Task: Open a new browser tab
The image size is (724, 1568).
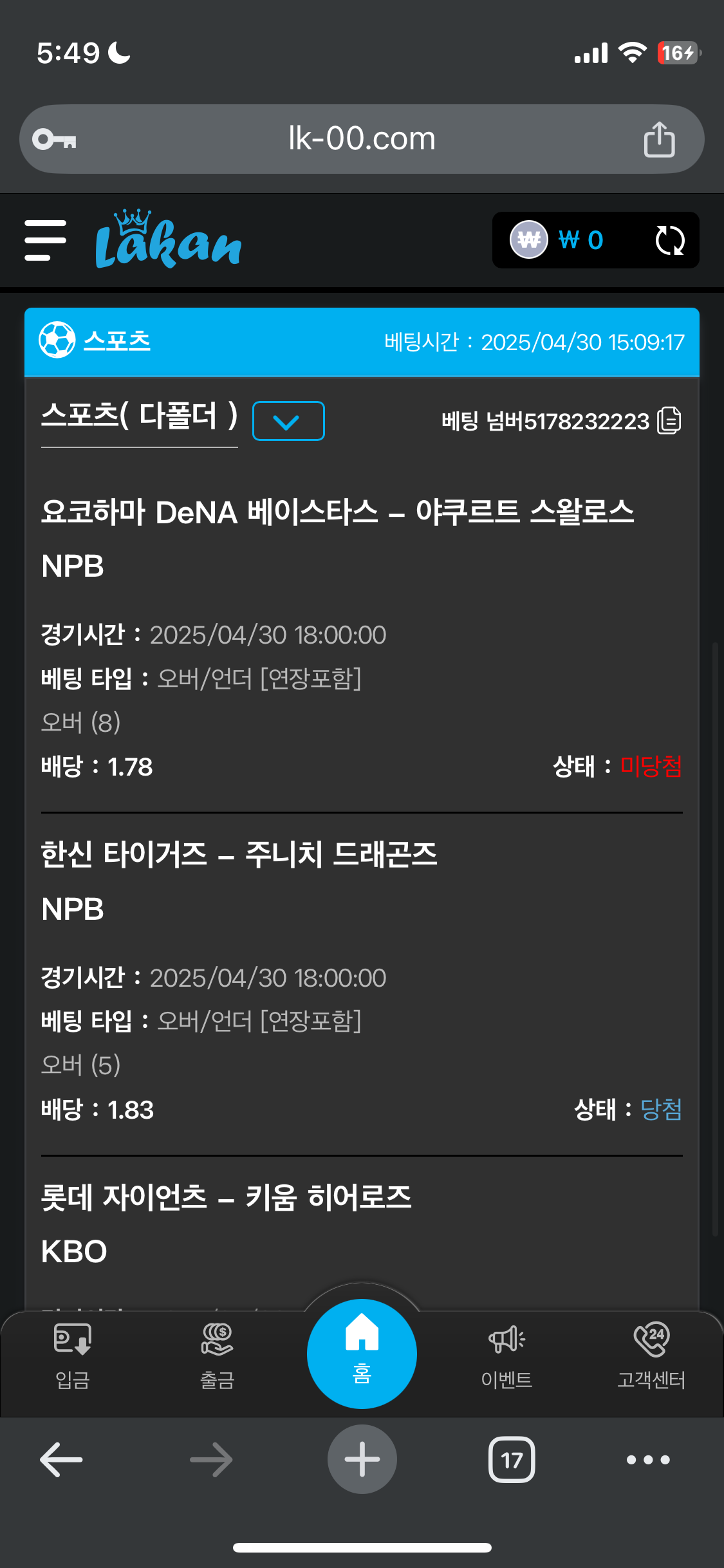Action: coord(362,1459)
